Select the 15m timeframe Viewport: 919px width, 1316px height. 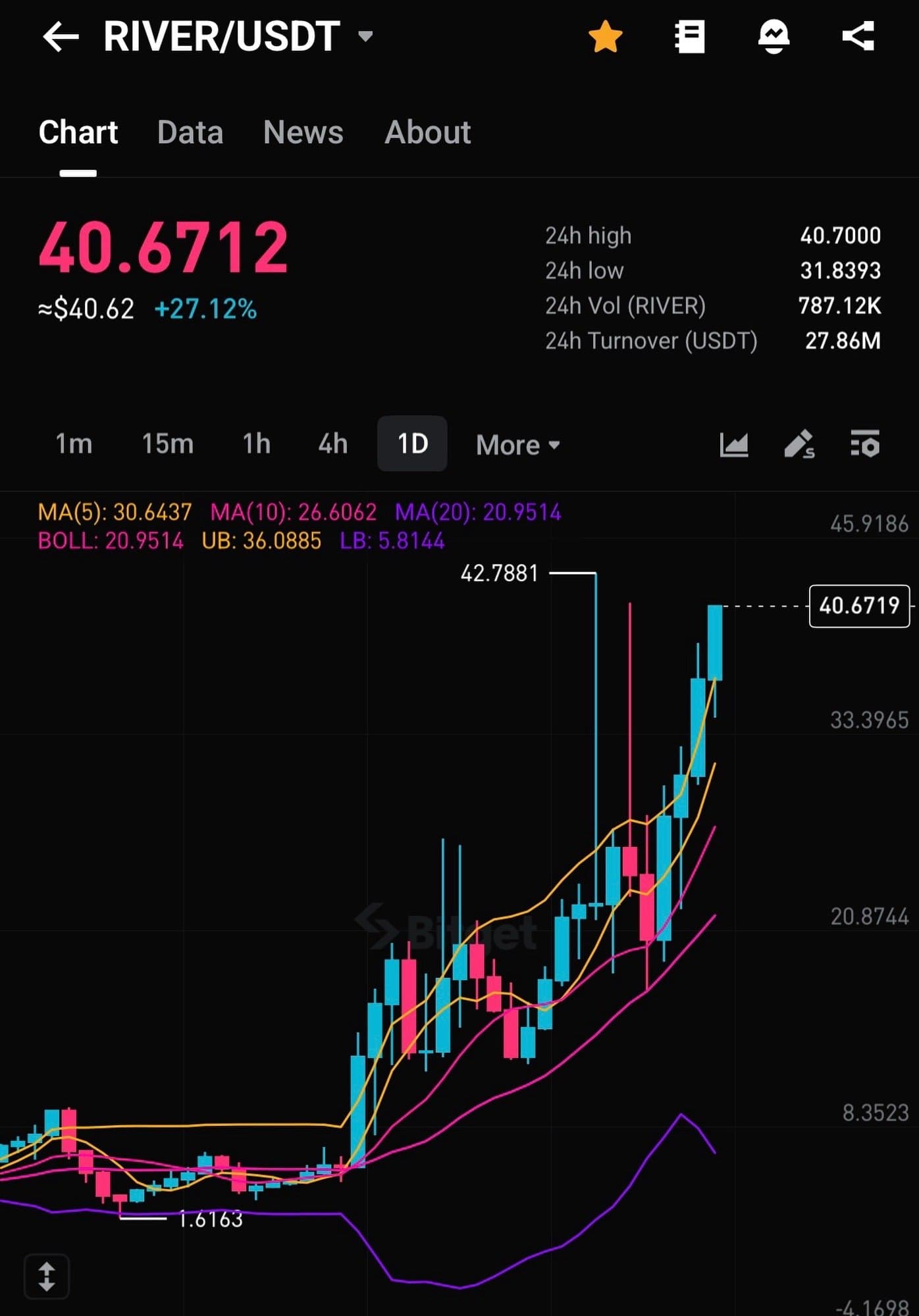pyautogui.click(x=168, y=444)
